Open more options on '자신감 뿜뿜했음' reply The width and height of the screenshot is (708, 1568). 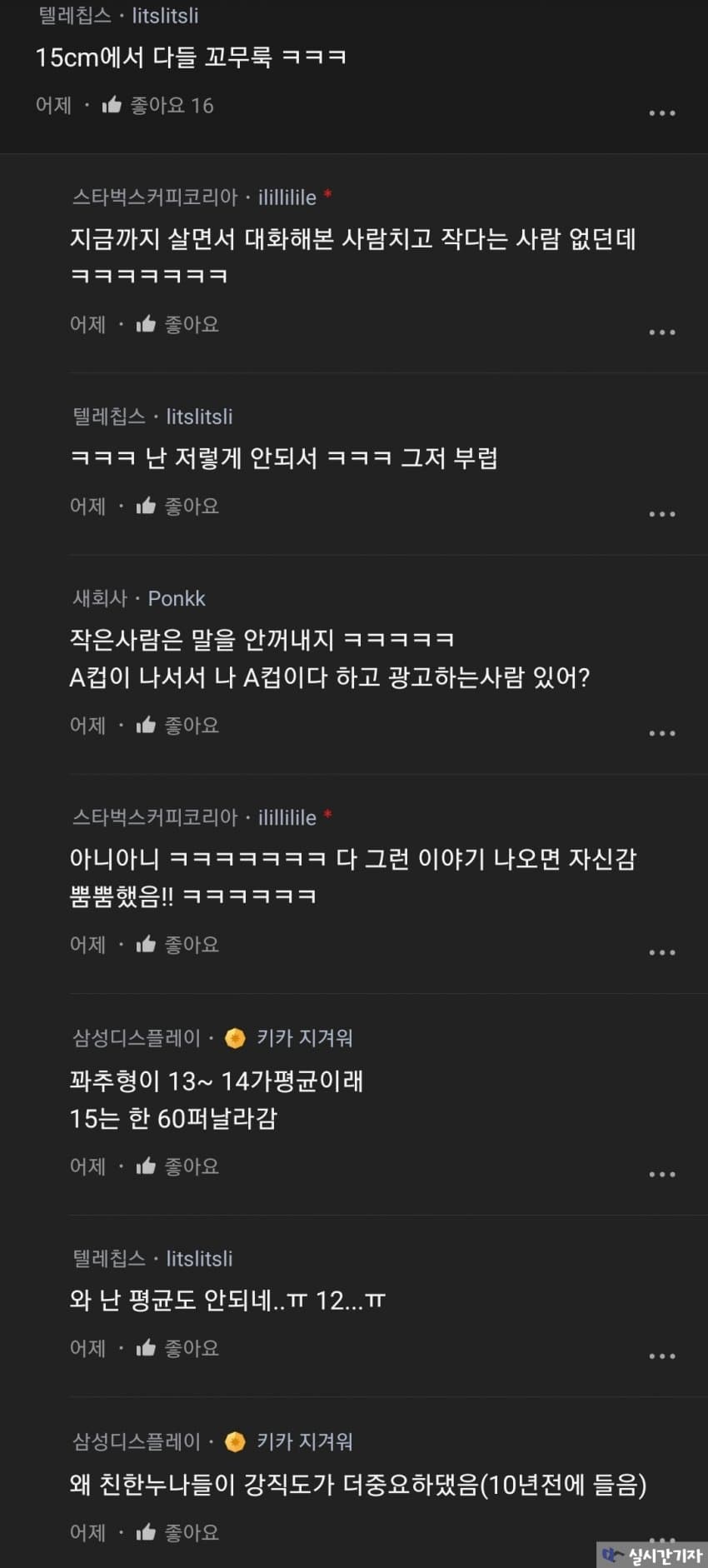click(662, 952)
